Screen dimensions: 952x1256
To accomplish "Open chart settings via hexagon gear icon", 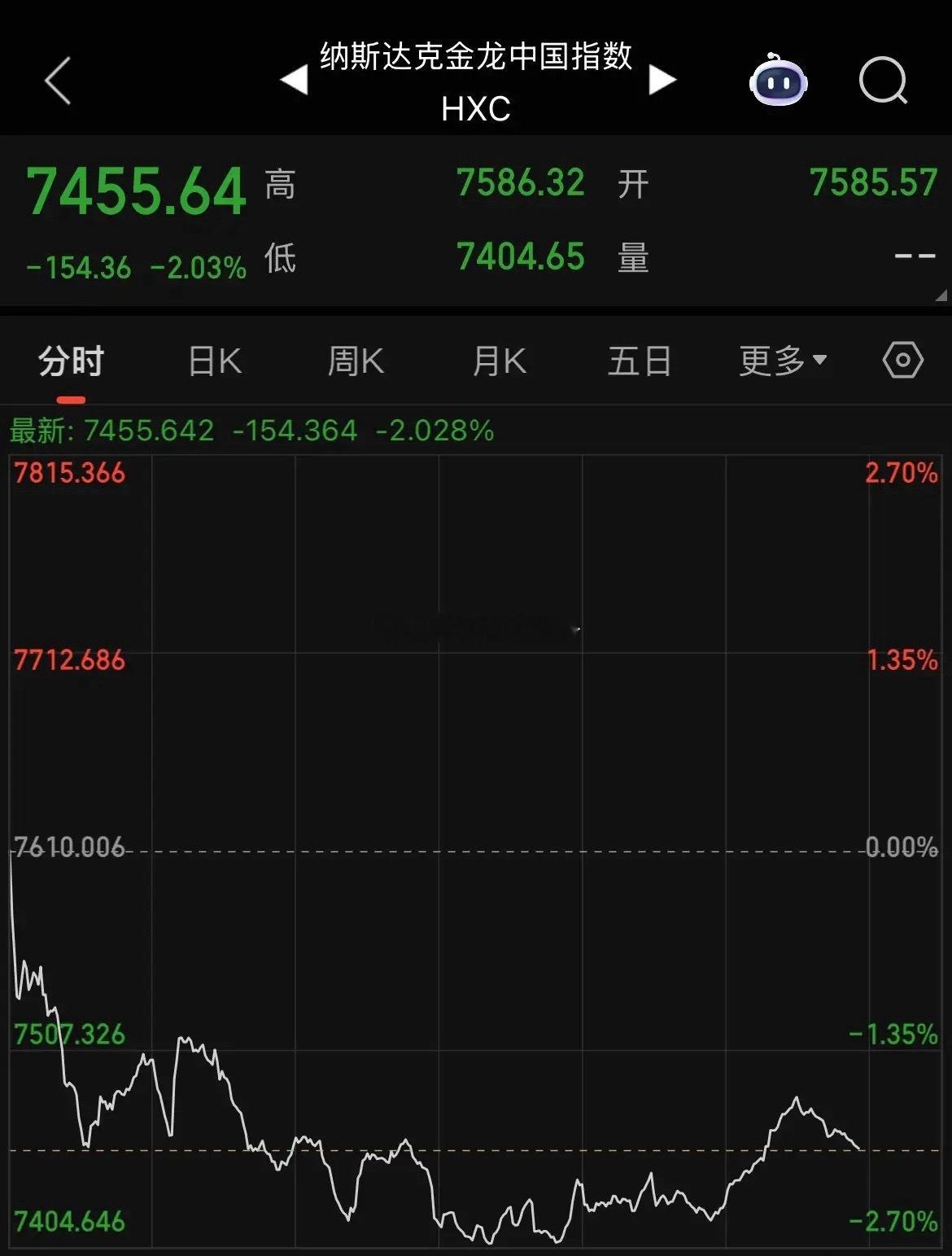I will tap(902, 359).
